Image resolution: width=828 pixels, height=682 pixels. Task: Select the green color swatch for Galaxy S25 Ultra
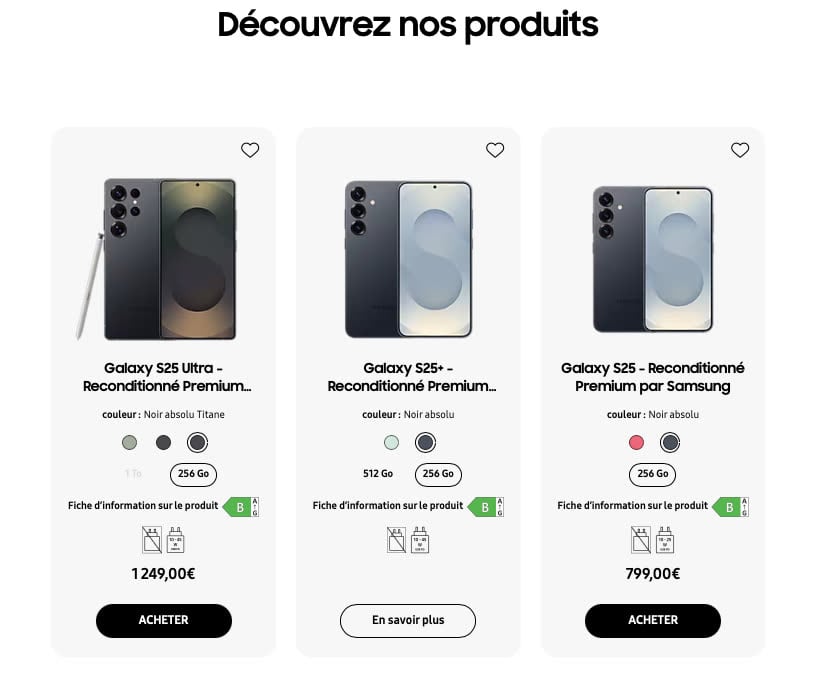129,443
